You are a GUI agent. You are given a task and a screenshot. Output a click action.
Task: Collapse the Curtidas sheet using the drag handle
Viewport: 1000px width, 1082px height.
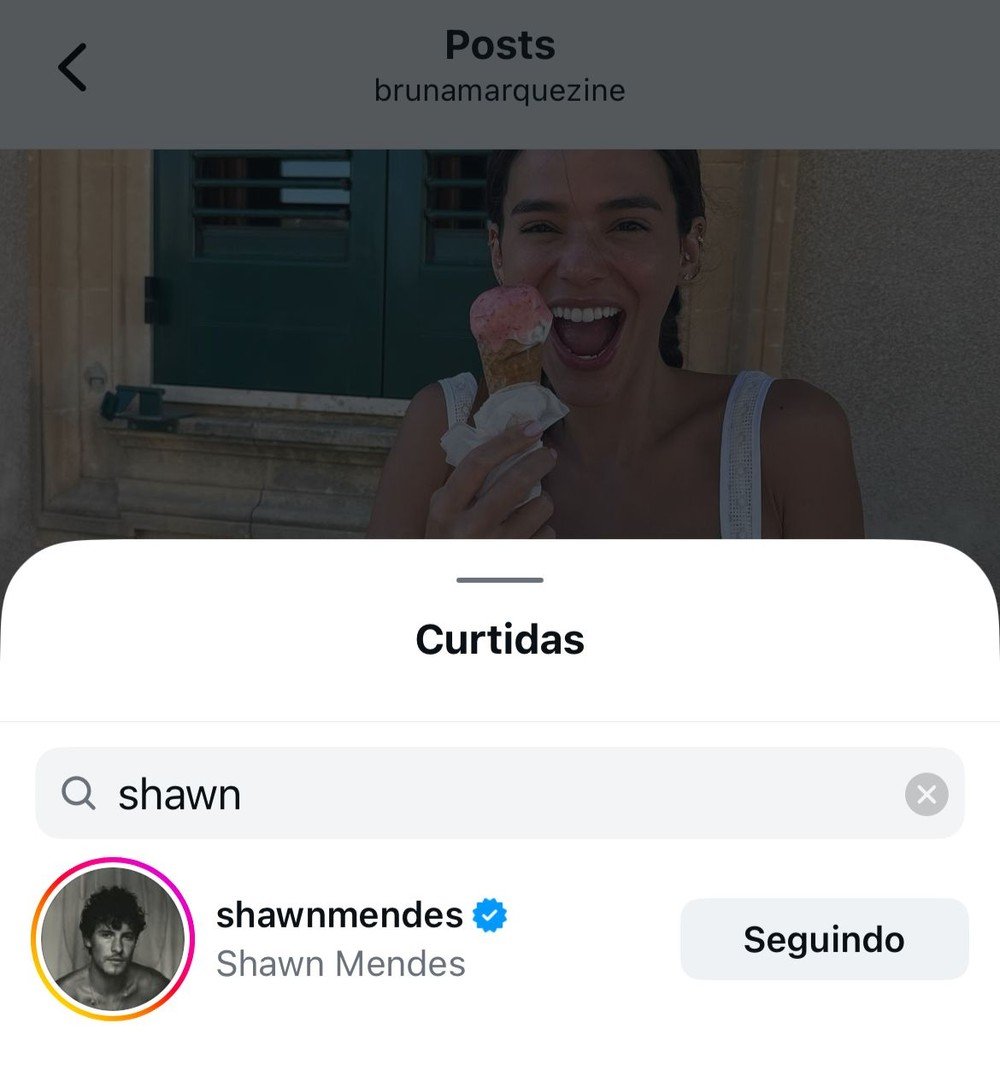[498, 578]
